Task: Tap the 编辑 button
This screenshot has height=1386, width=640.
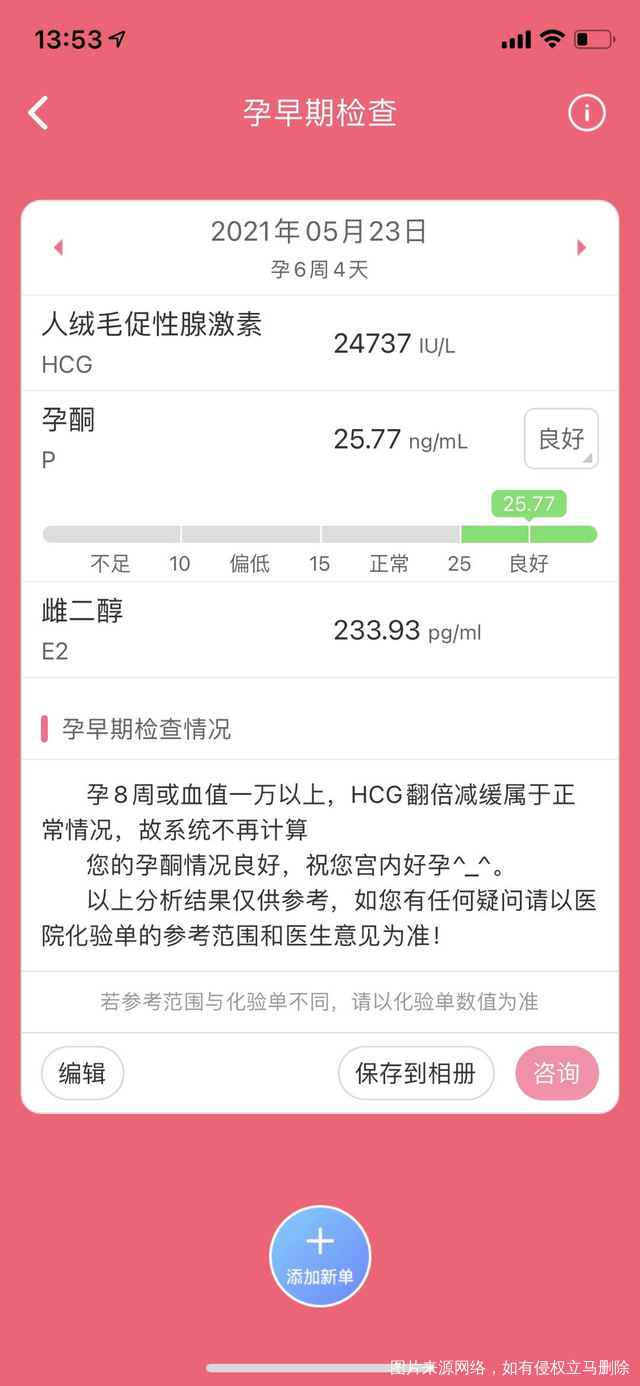Action: coord(82,1073)
